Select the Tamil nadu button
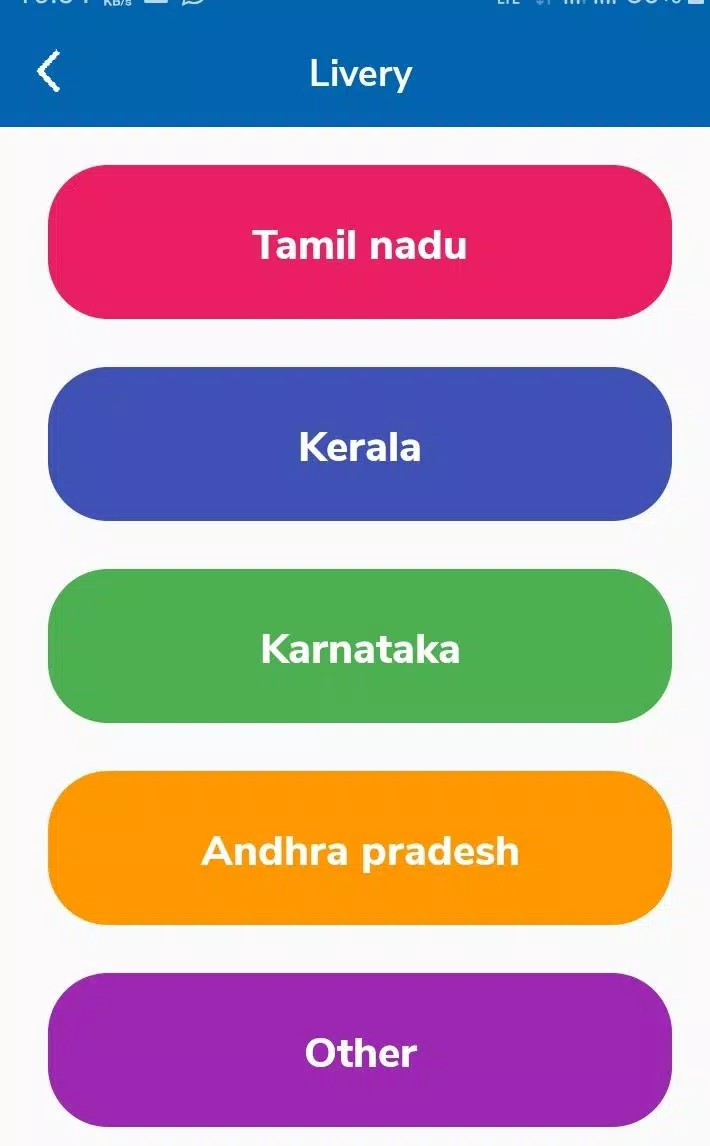 pyautogui.click(x=360, y=243)
